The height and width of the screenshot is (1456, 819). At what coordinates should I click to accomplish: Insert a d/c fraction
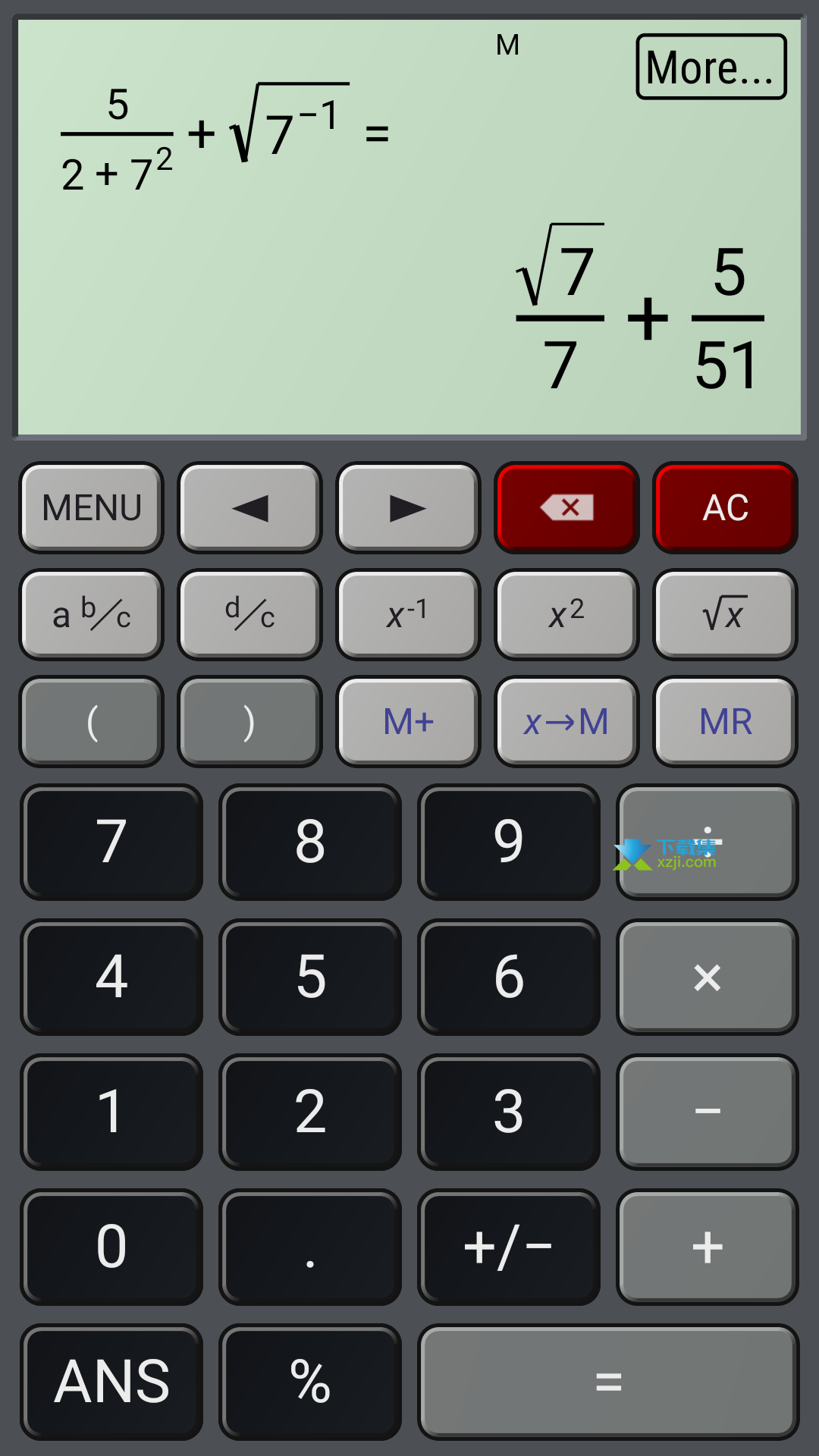249,614
